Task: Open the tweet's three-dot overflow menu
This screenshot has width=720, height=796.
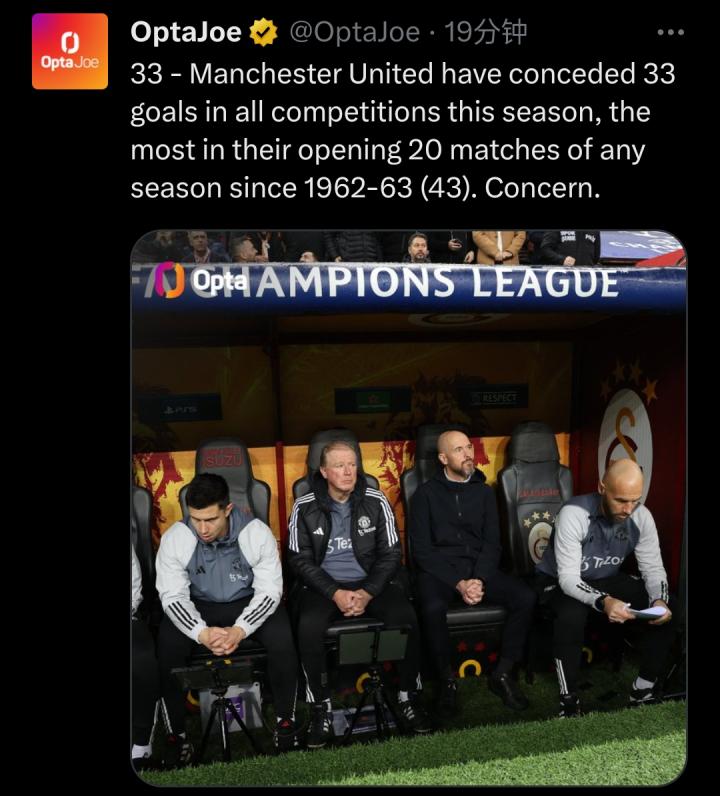Action: (670, 33)
